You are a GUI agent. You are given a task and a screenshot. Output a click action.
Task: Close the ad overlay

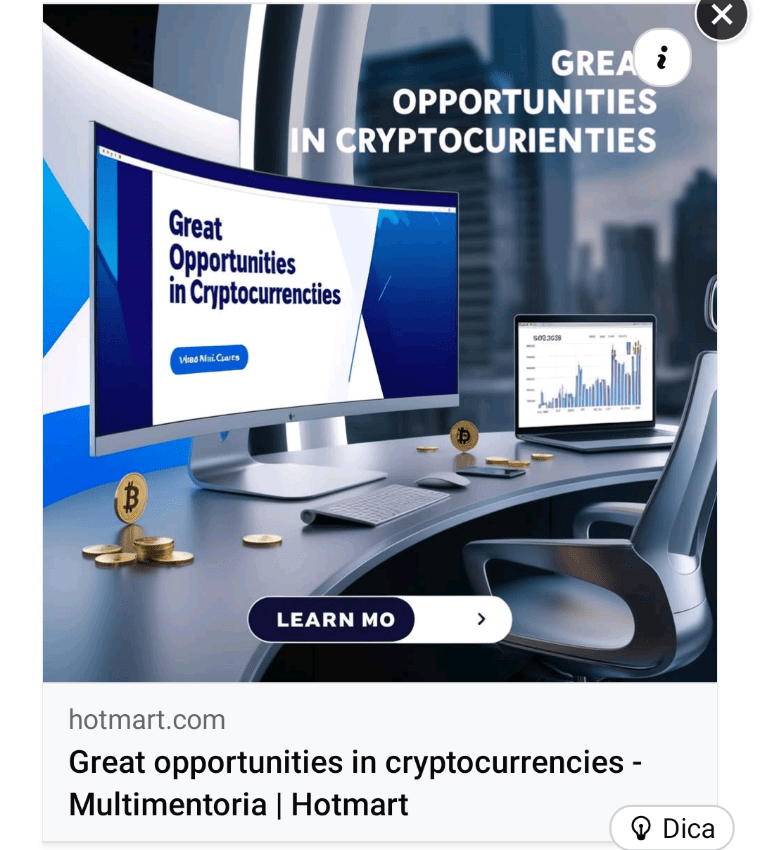[722, 15]
